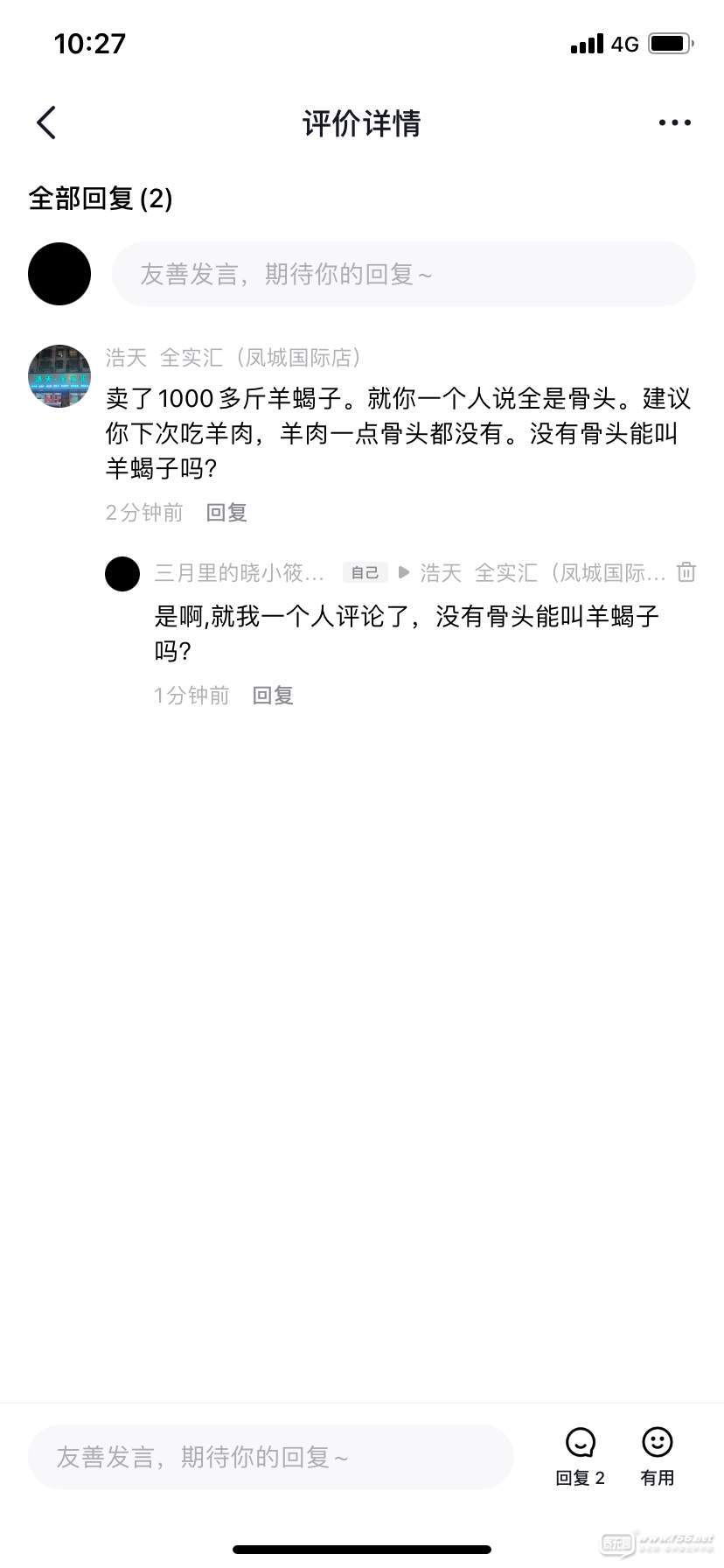Delete your own reply with the trash icon

(686, 572)
